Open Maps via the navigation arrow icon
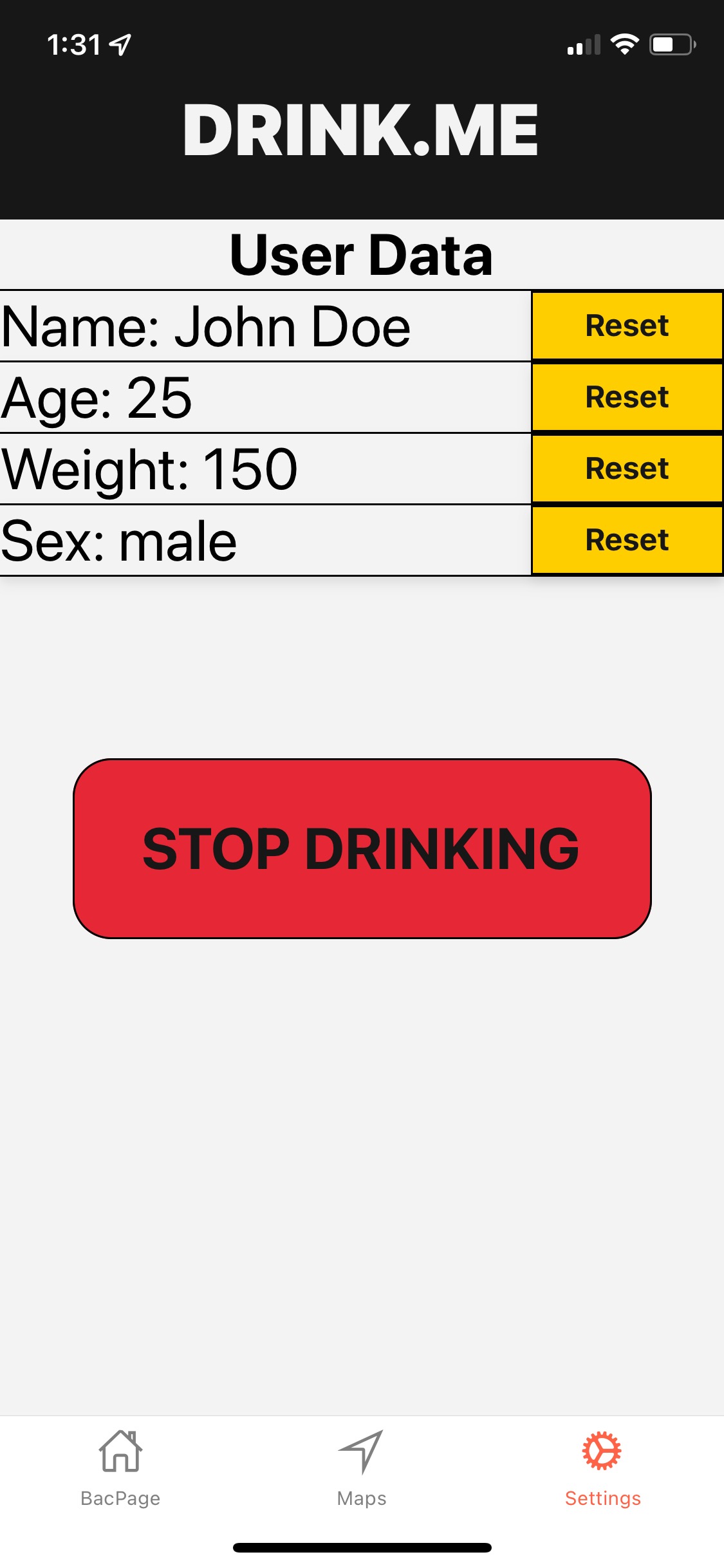The image size is (724, 1568). coord(362,1451)
